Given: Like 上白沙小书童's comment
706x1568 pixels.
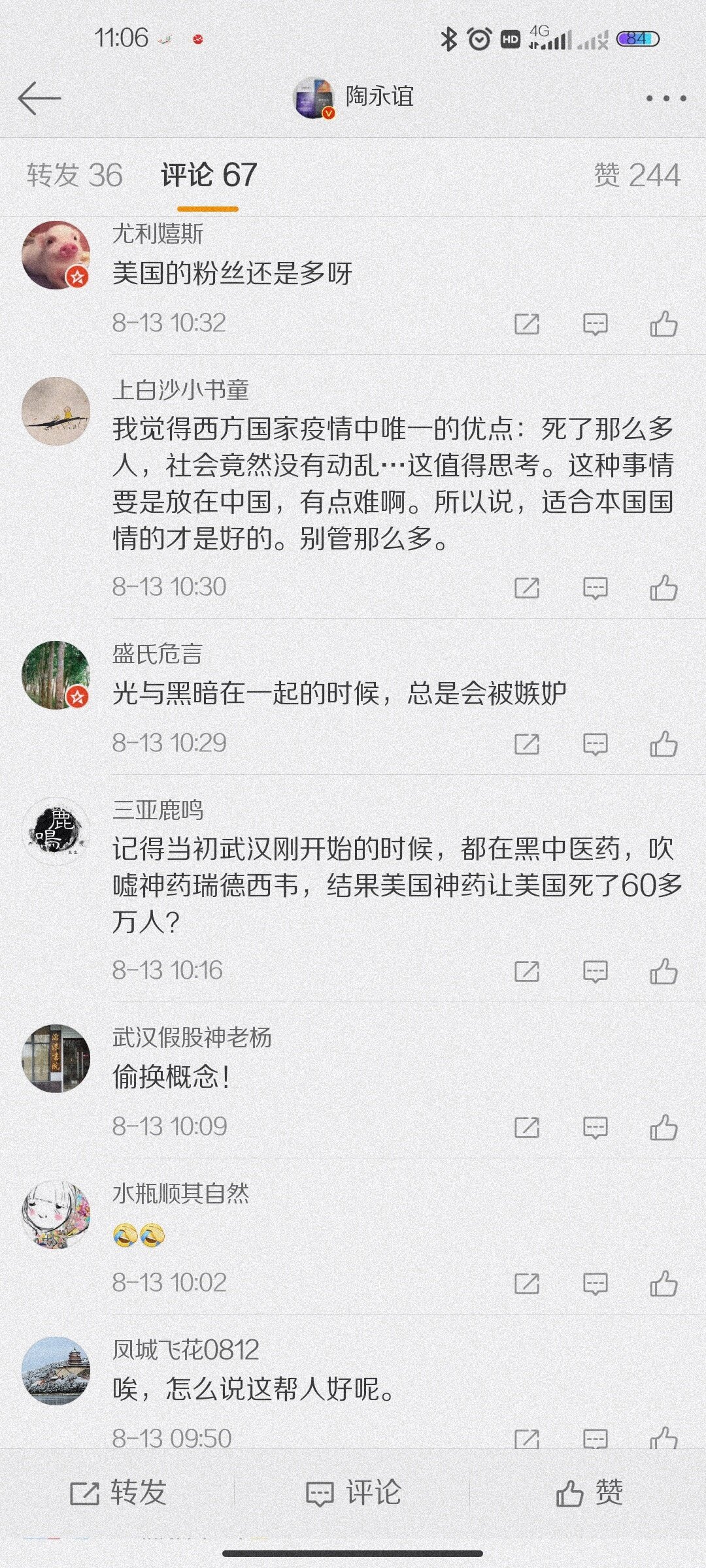Looking at the screenshot, I should pos(663,587).
